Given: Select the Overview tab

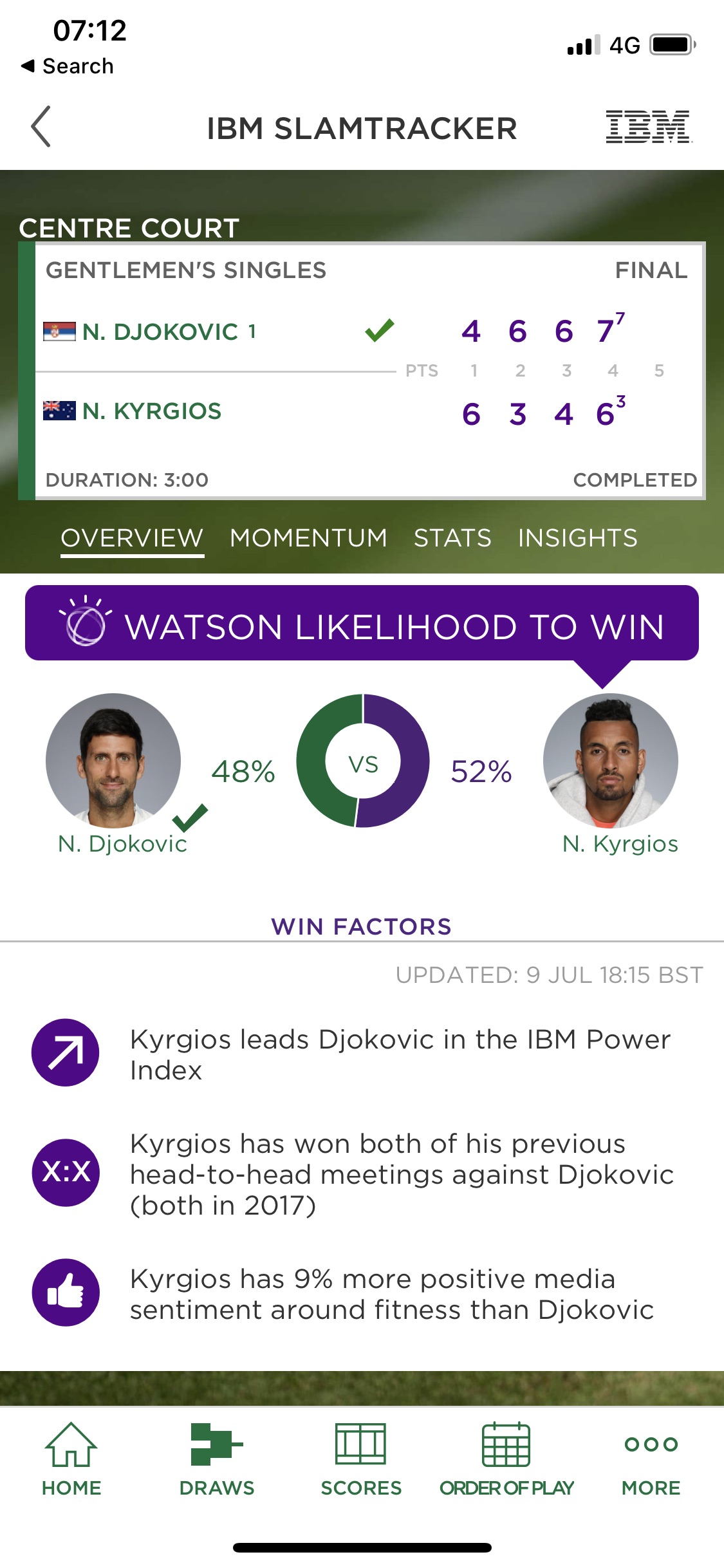Looking at the screenshot, I should [x=132, y=538].
